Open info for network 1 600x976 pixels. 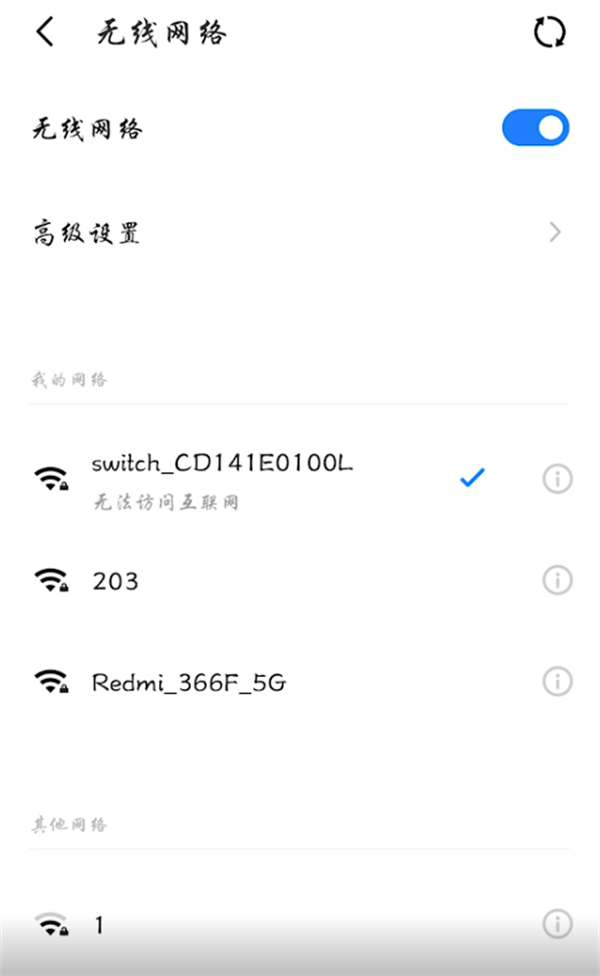click(557, 924)
